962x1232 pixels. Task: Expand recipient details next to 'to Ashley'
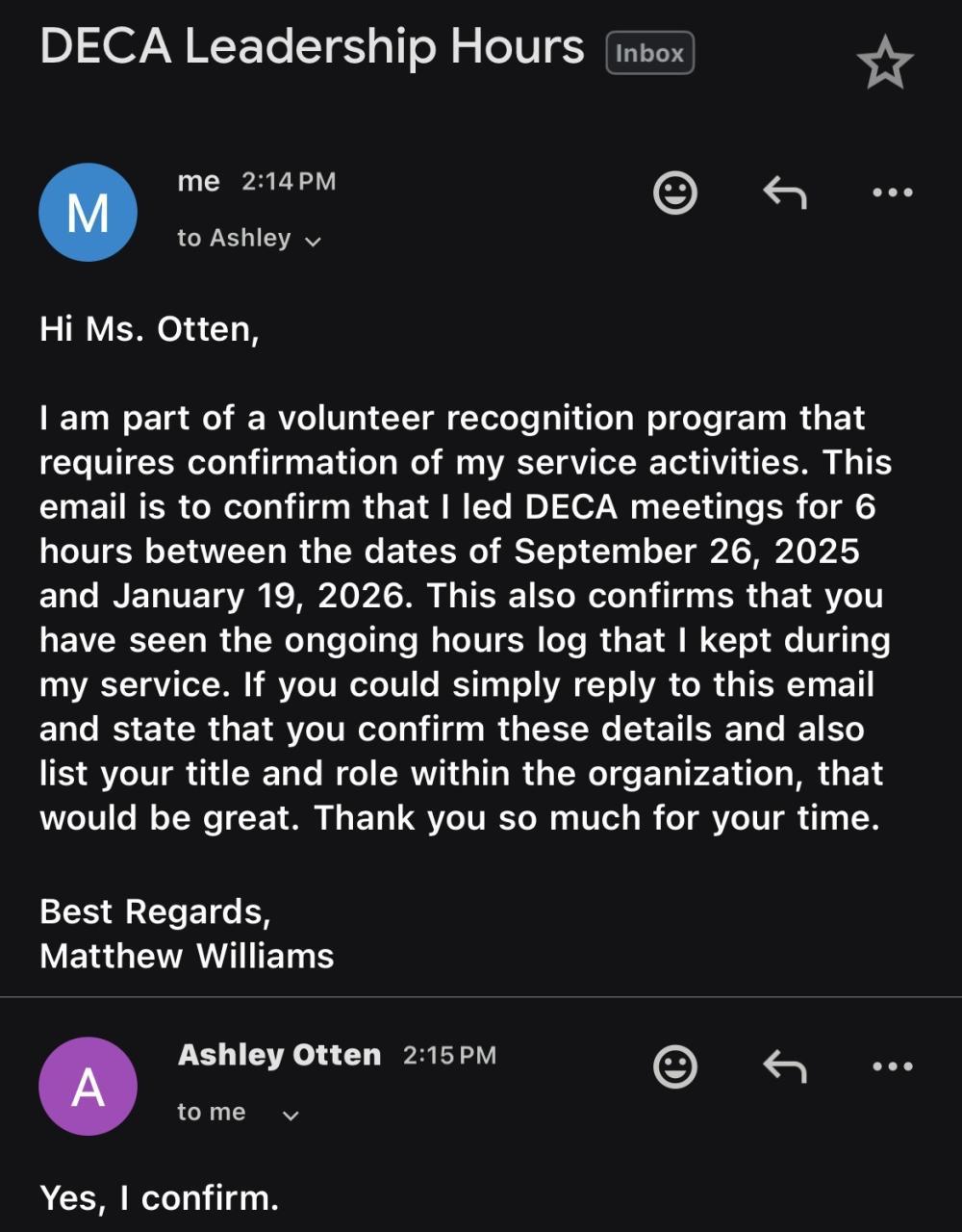(313, 241)
